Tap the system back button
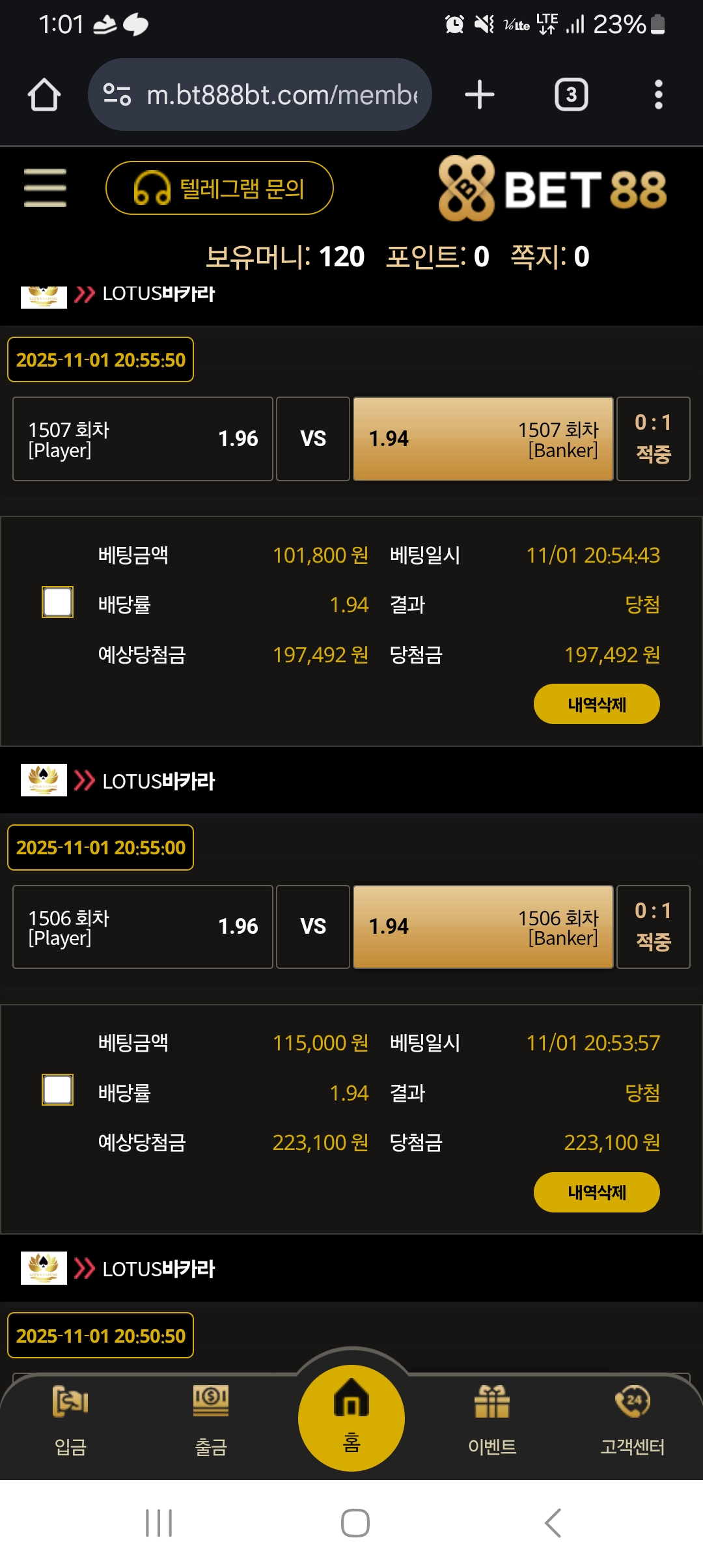Viewport: 703px width, 1568px height. pyautogui.click(x=553, y=1522)
